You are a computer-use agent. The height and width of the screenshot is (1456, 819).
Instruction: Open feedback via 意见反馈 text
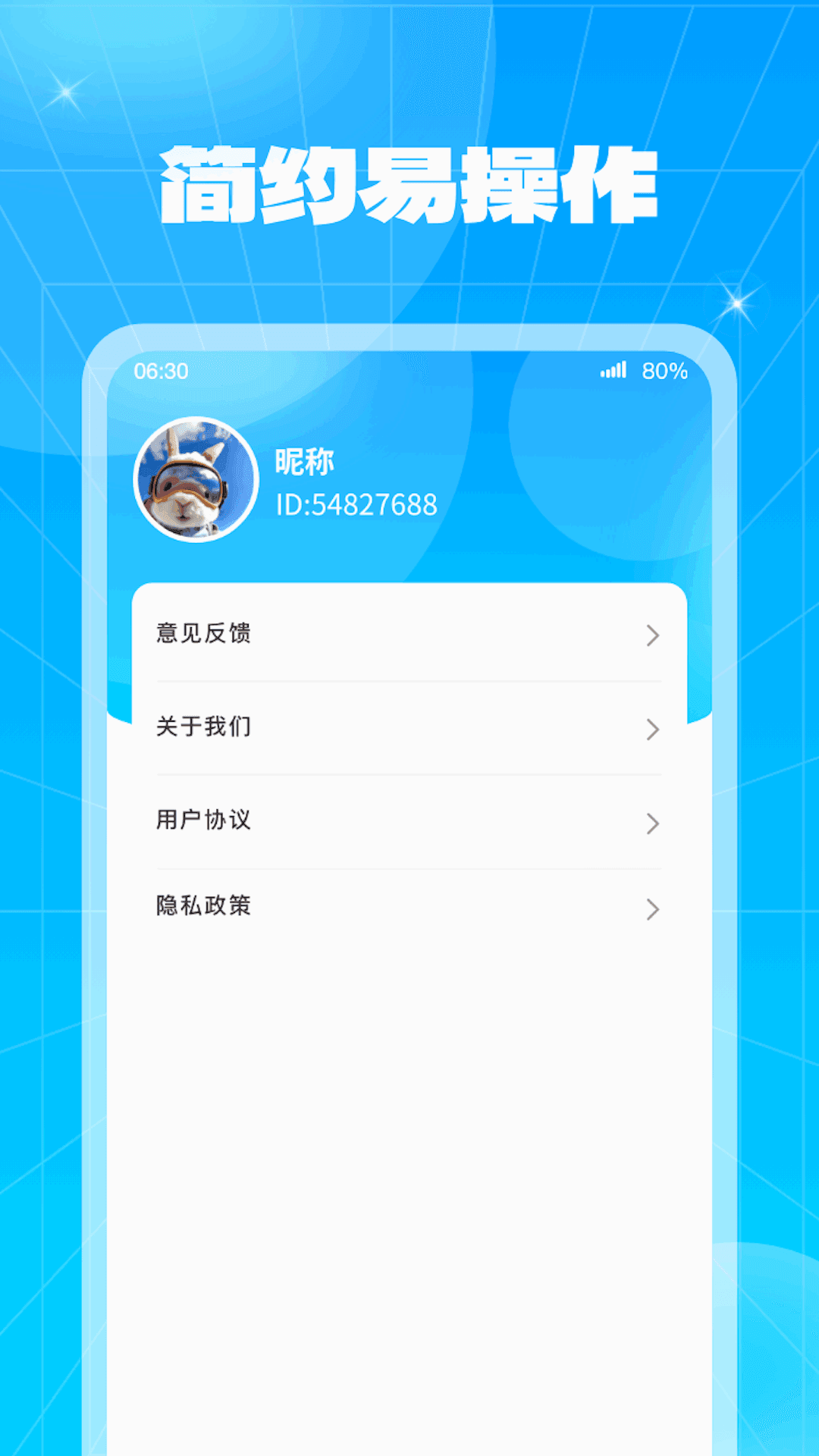coord(203,635)
